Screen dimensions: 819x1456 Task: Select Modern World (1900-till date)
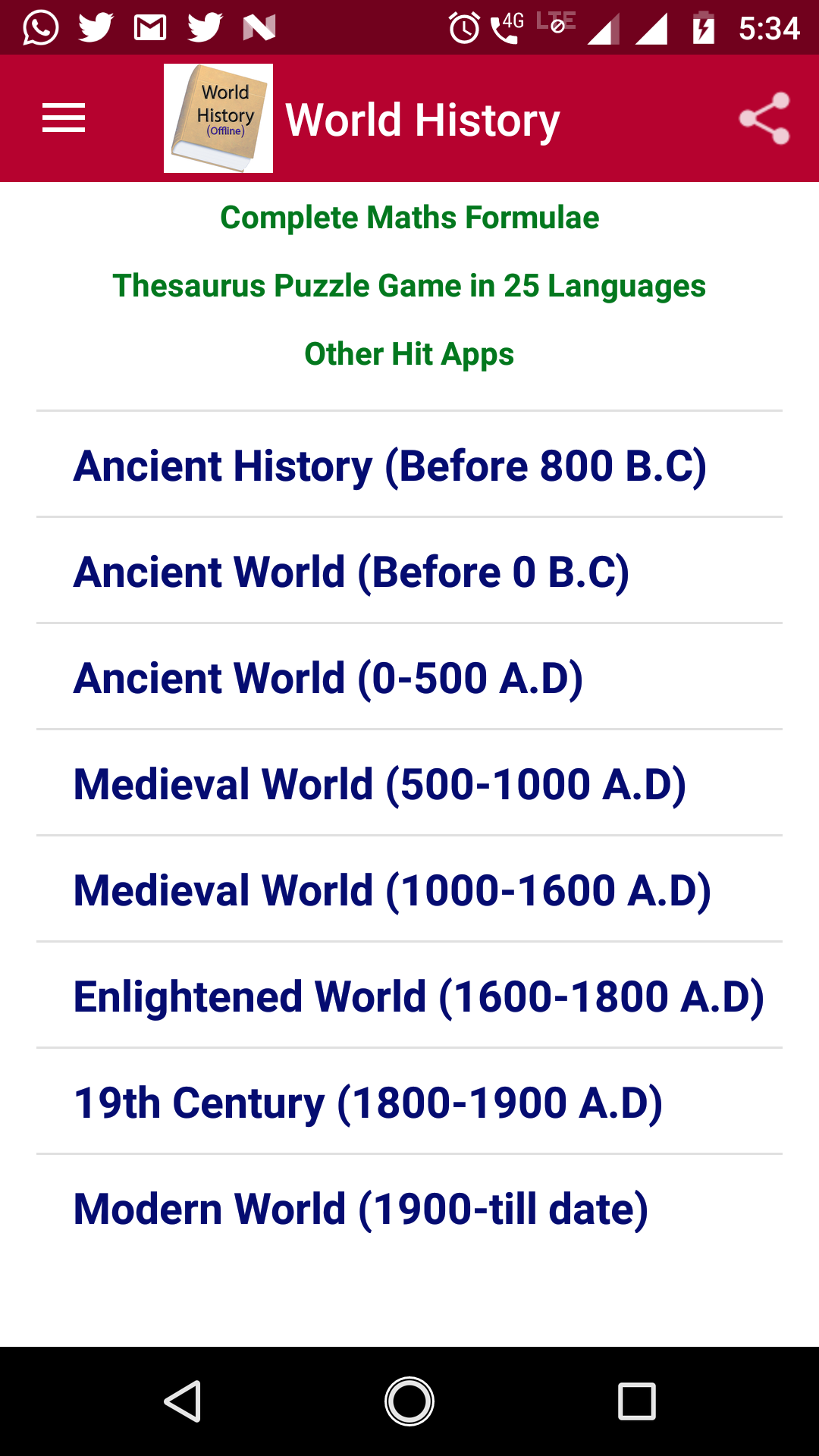click(x=361, y=1208)
